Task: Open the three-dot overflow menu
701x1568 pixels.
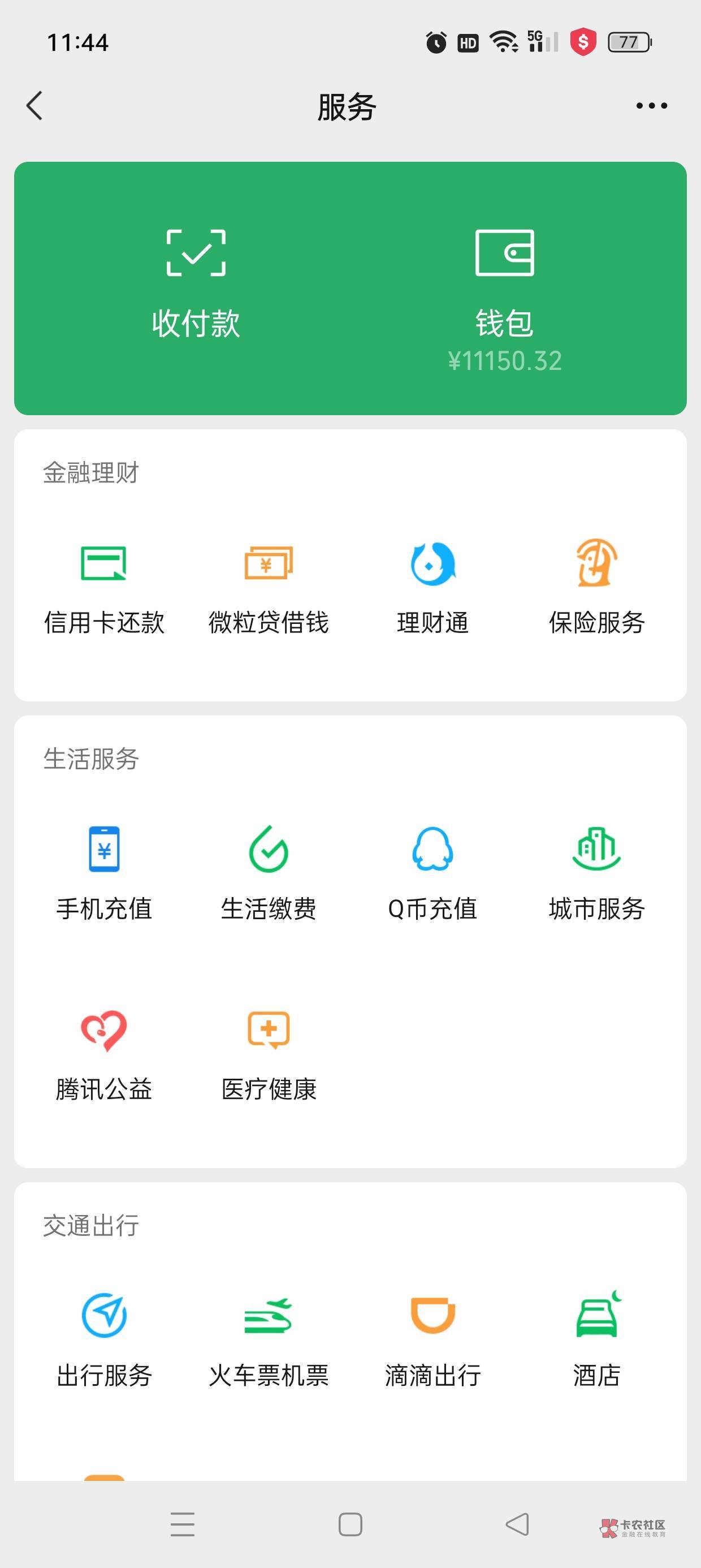Action: [651, 106]
